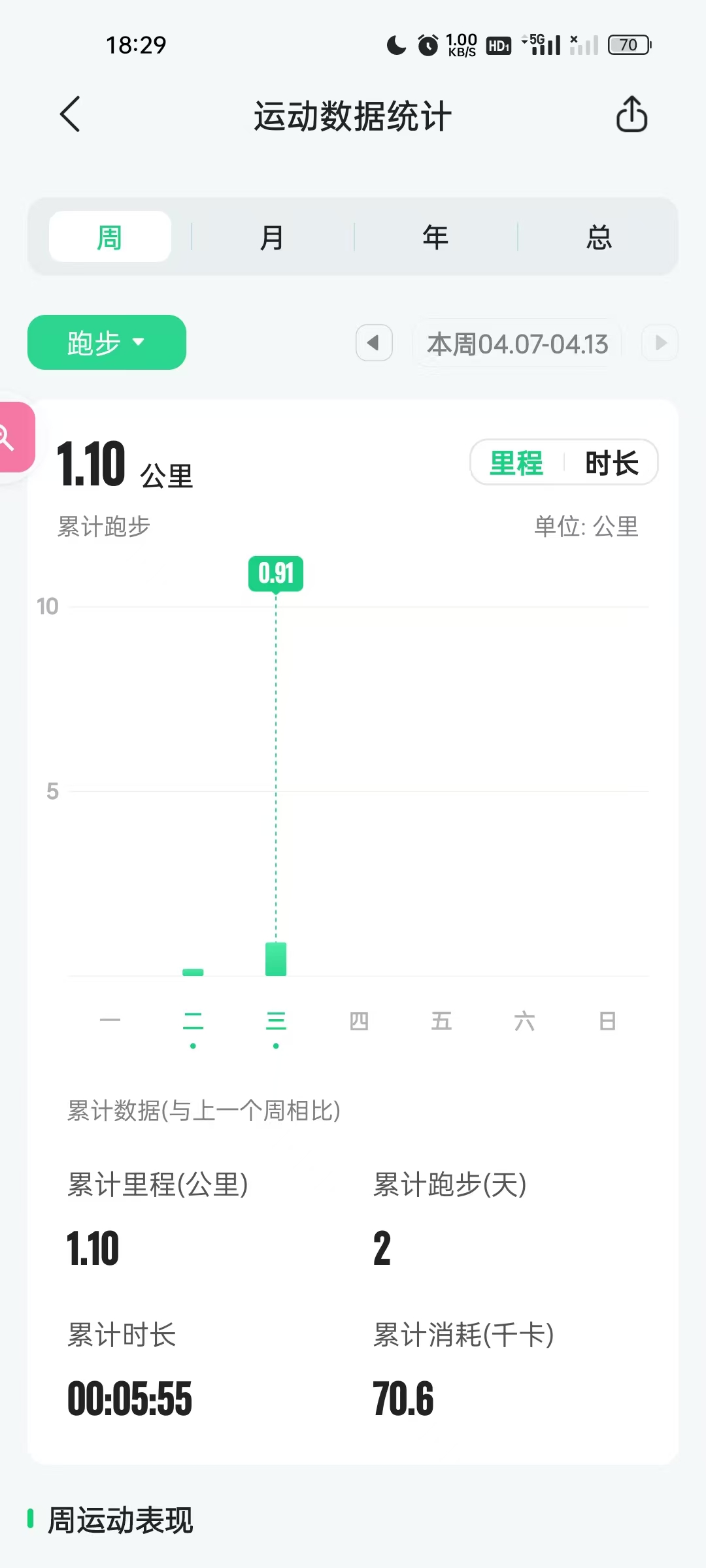The width and height of the screenshot is (706, 1568).
Task: Go back from 运动数据统计
Action: (x=71, y=115)
